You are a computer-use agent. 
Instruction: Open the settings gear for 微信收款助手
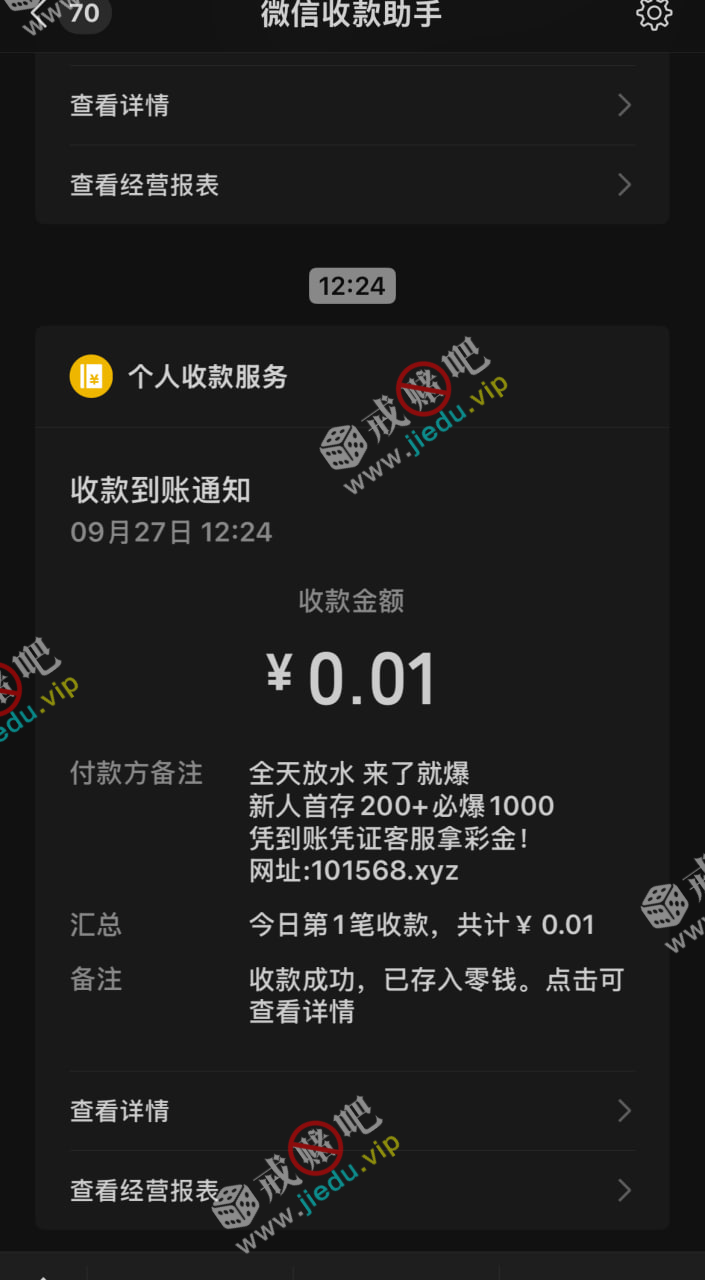click(x=653, y=14)
